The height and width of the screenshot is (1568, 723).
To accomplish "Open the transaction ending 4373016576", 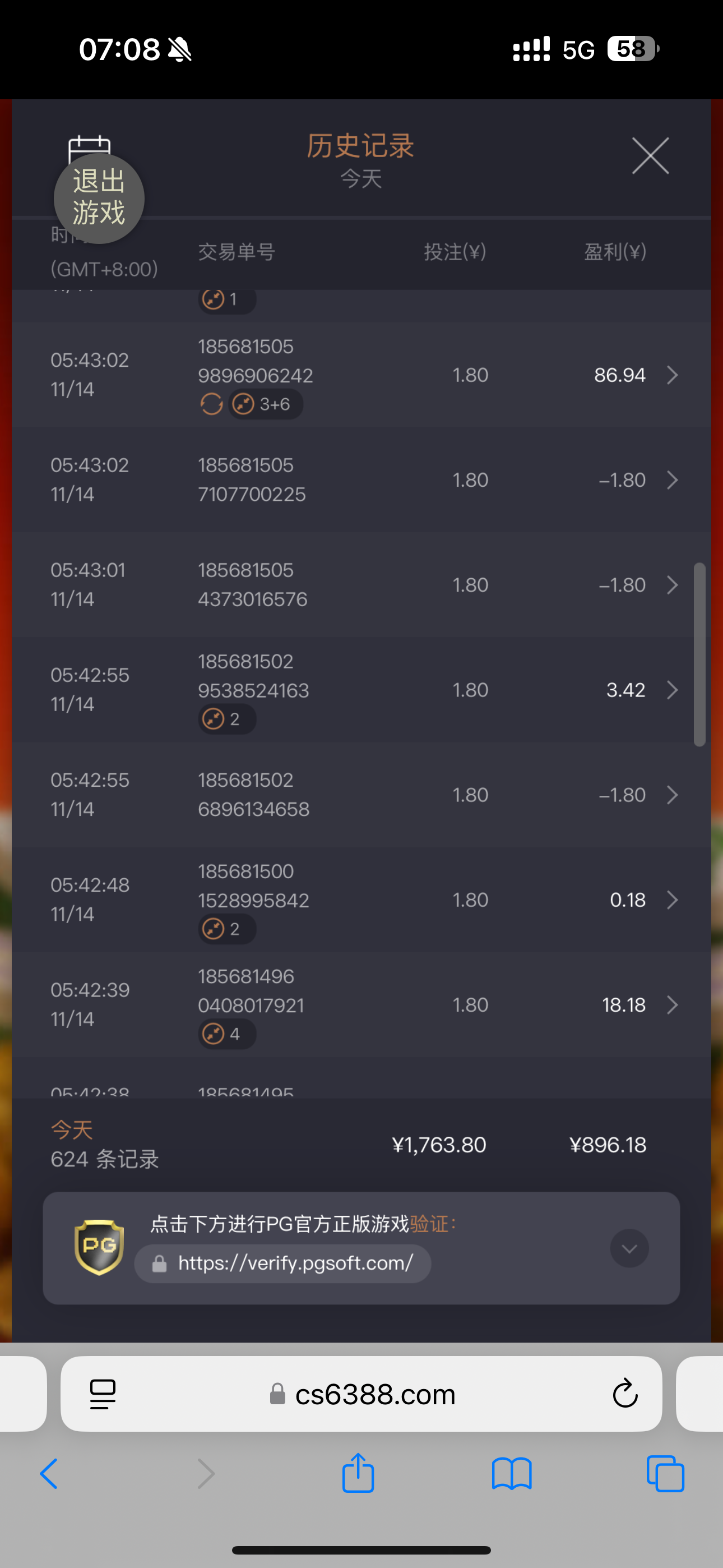I will [x=672, y=585].
